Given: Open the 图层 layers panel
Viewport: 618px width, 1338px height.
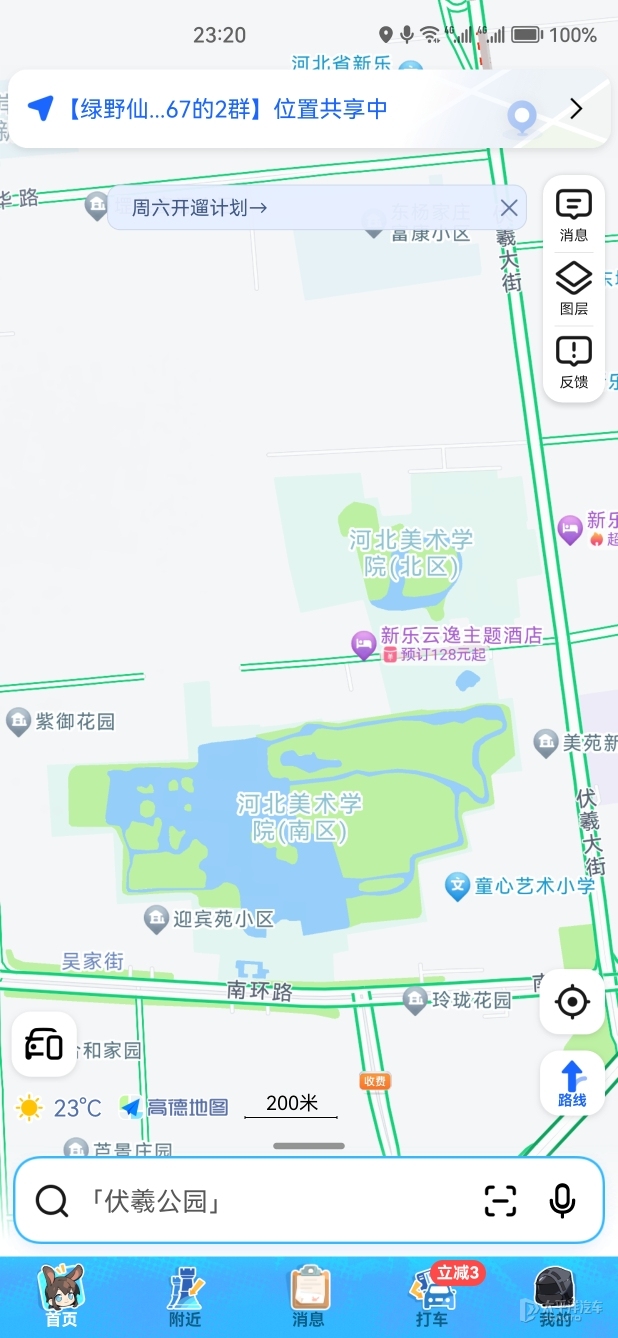Looking at the screenshot, I should (x=573, y=289).
